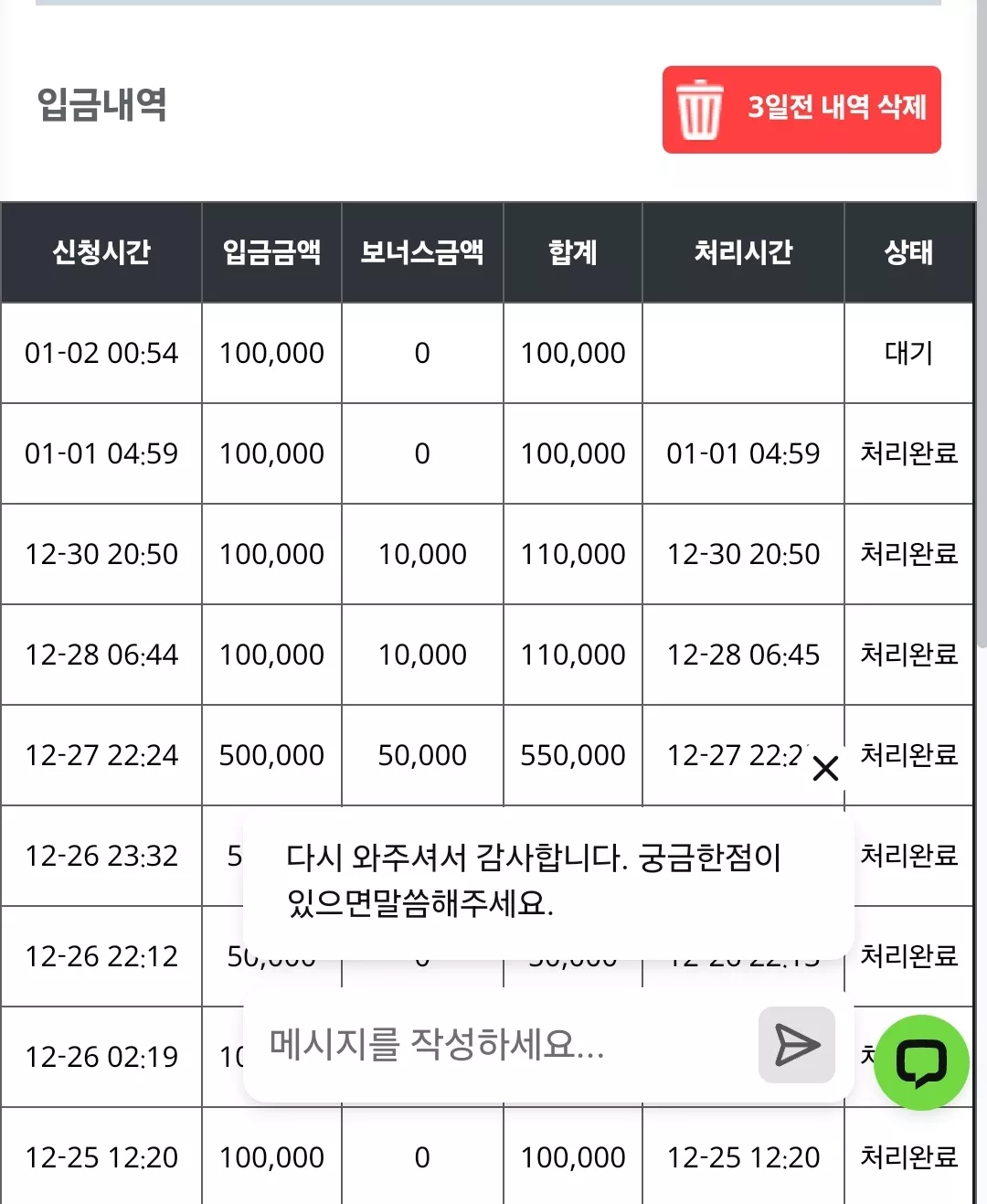The width and height of the screenshot is (987, 1204).
Task: Close the chat greeting popup
Action: (825, 769)
